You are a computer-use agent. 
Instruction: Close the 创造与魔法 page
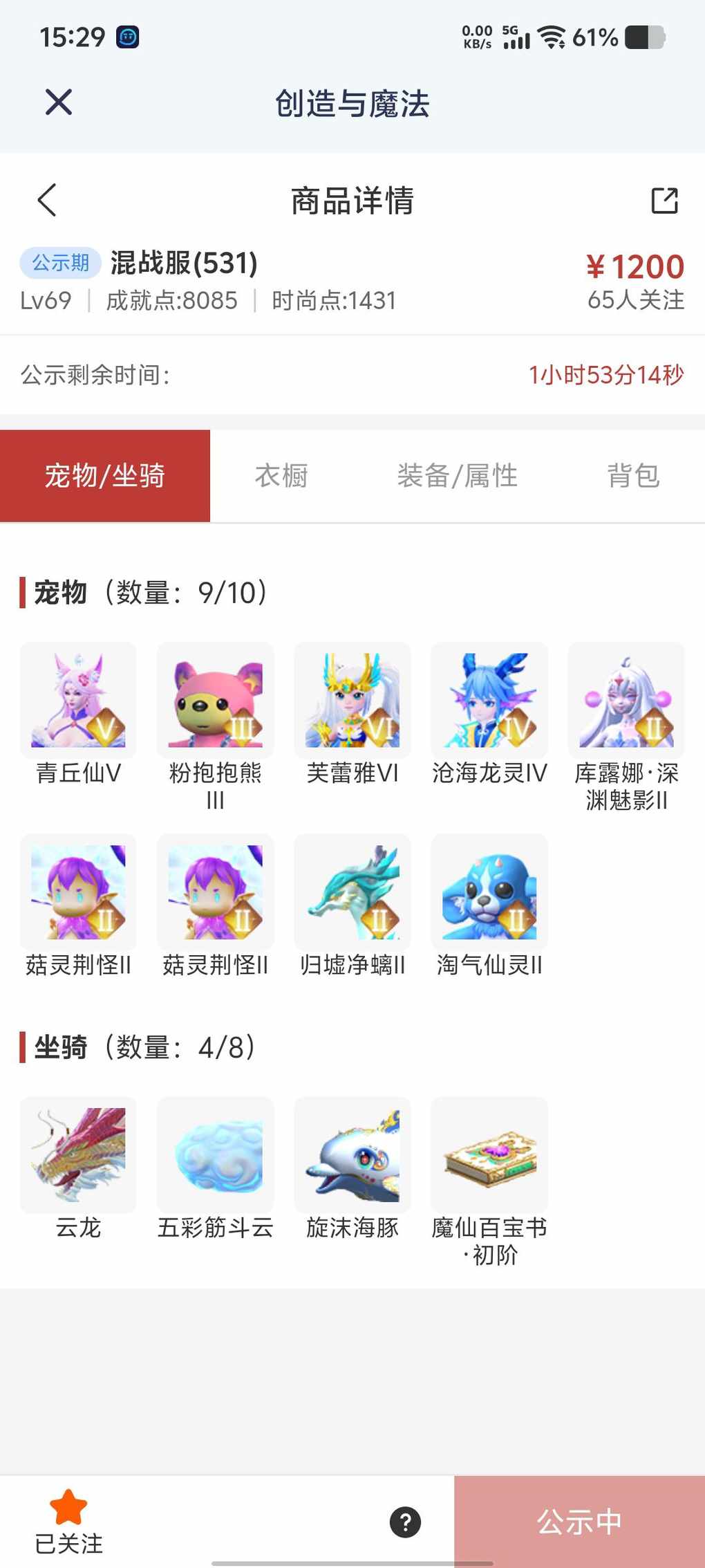(x=59, y=102)
